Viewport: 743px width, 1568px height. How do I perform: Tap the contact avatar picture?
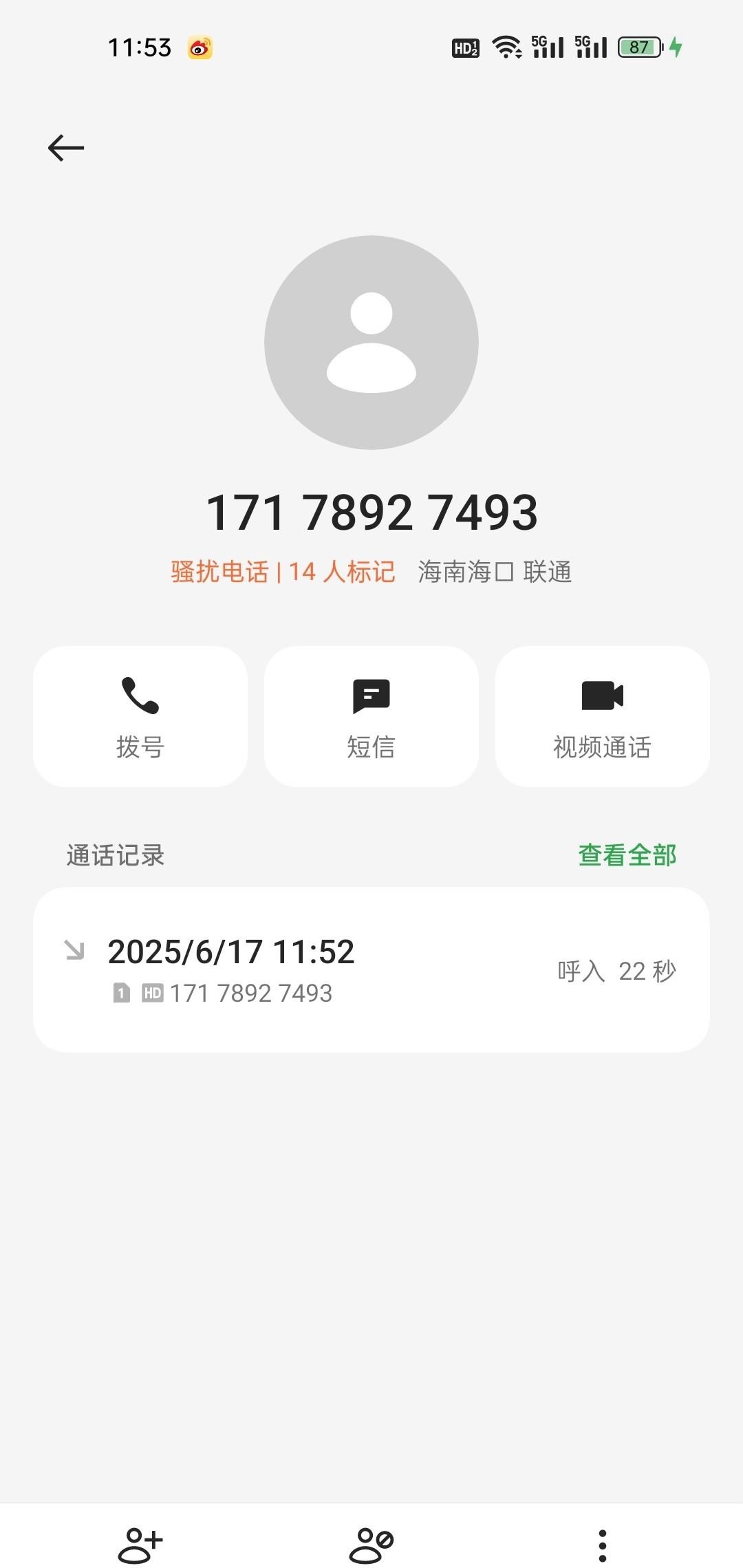(x=371, y=343)
